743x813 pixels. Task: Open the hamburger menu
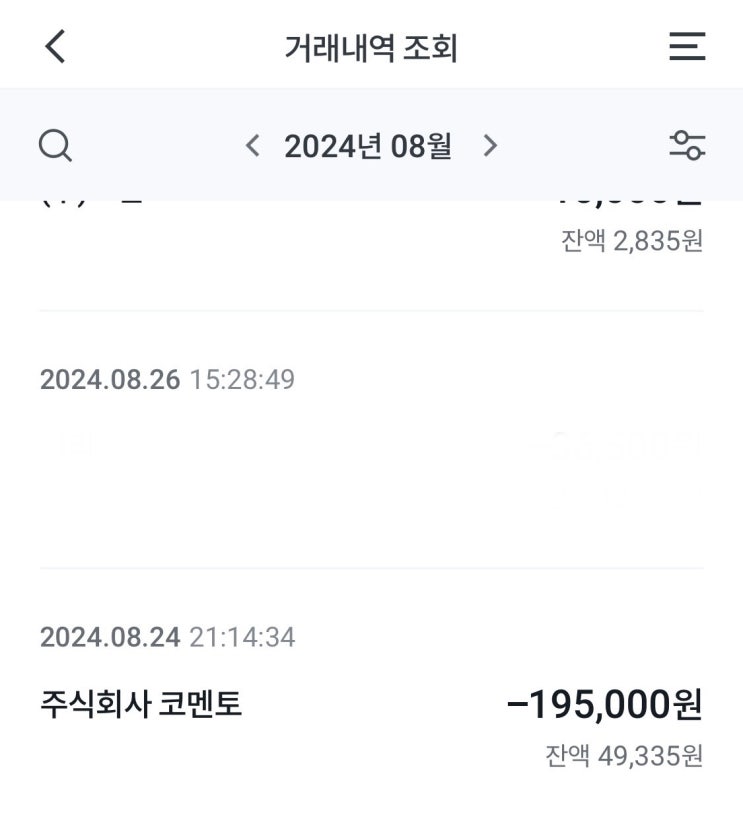(x=687, y=46)
